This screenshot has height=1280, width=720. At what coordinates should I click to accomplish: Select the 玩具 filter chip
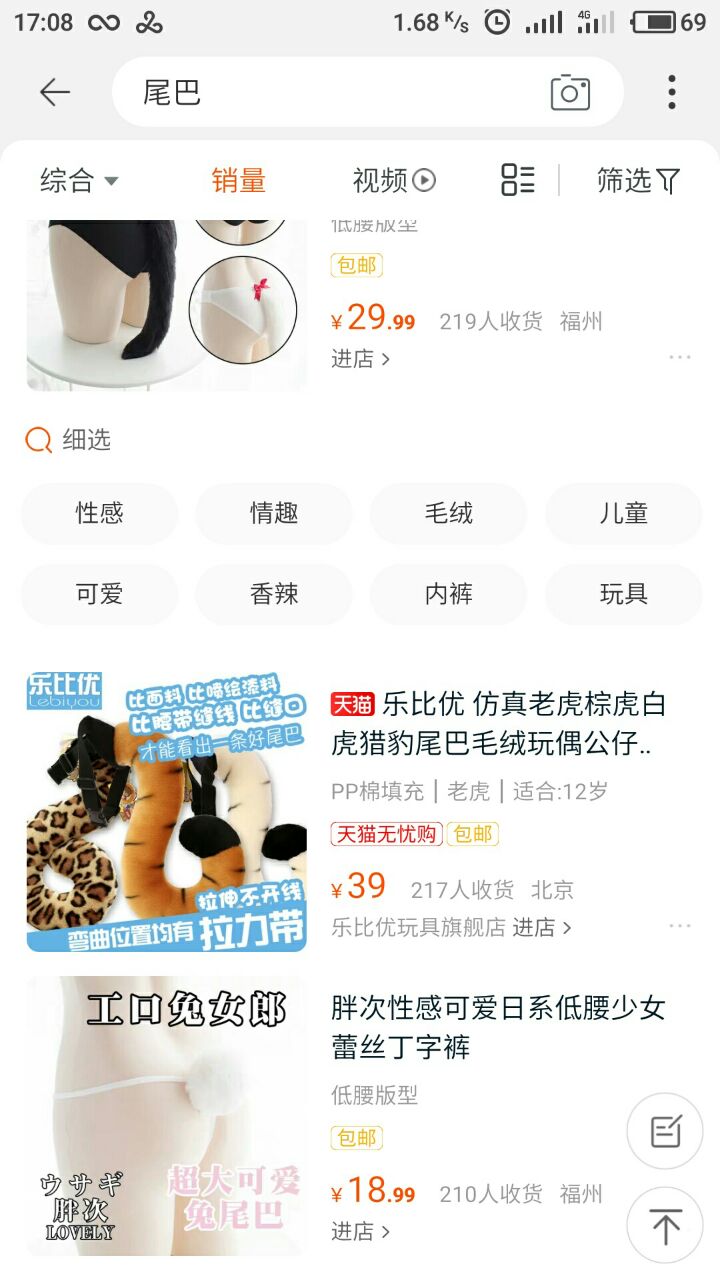623,594
